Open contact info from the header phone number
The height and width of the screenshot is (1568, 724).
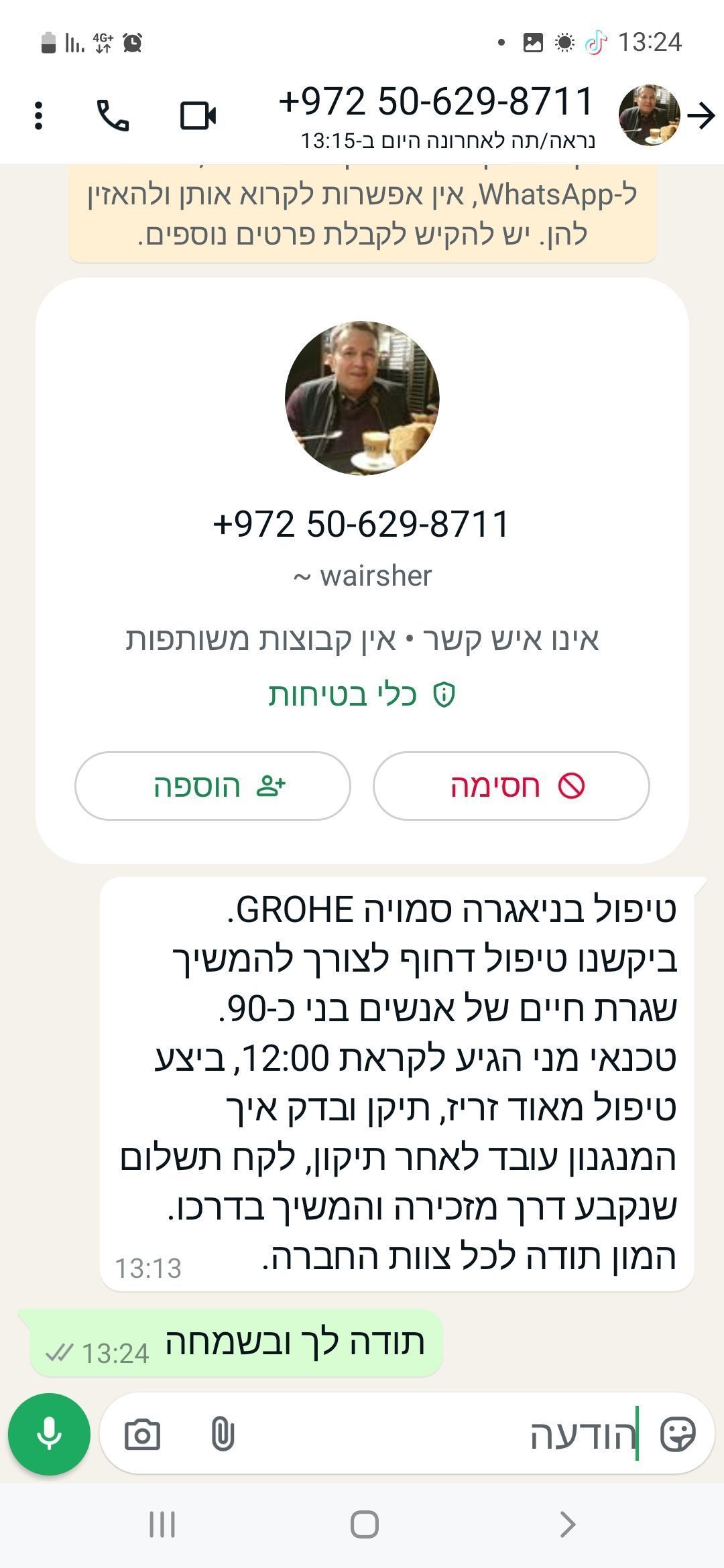[x=437, y=102]
